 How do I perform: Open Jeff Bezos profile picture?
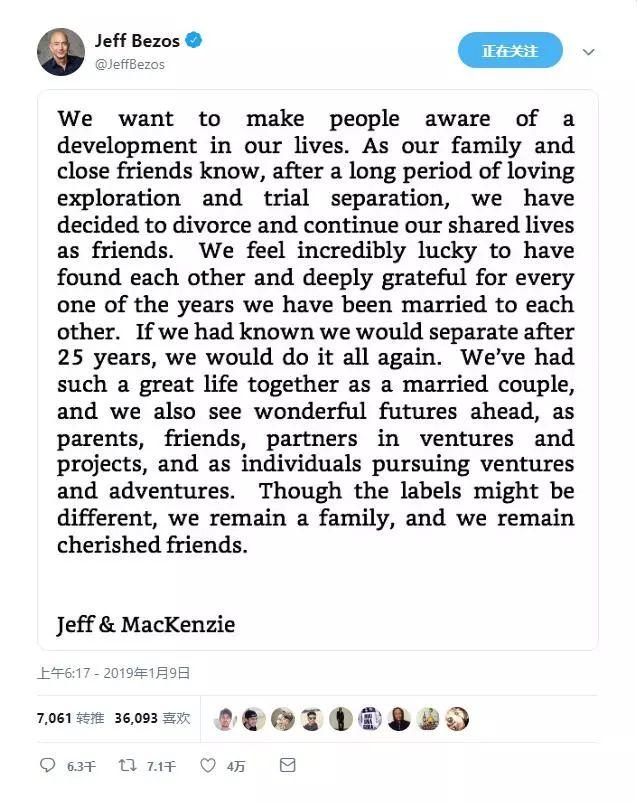pos(60,51)
